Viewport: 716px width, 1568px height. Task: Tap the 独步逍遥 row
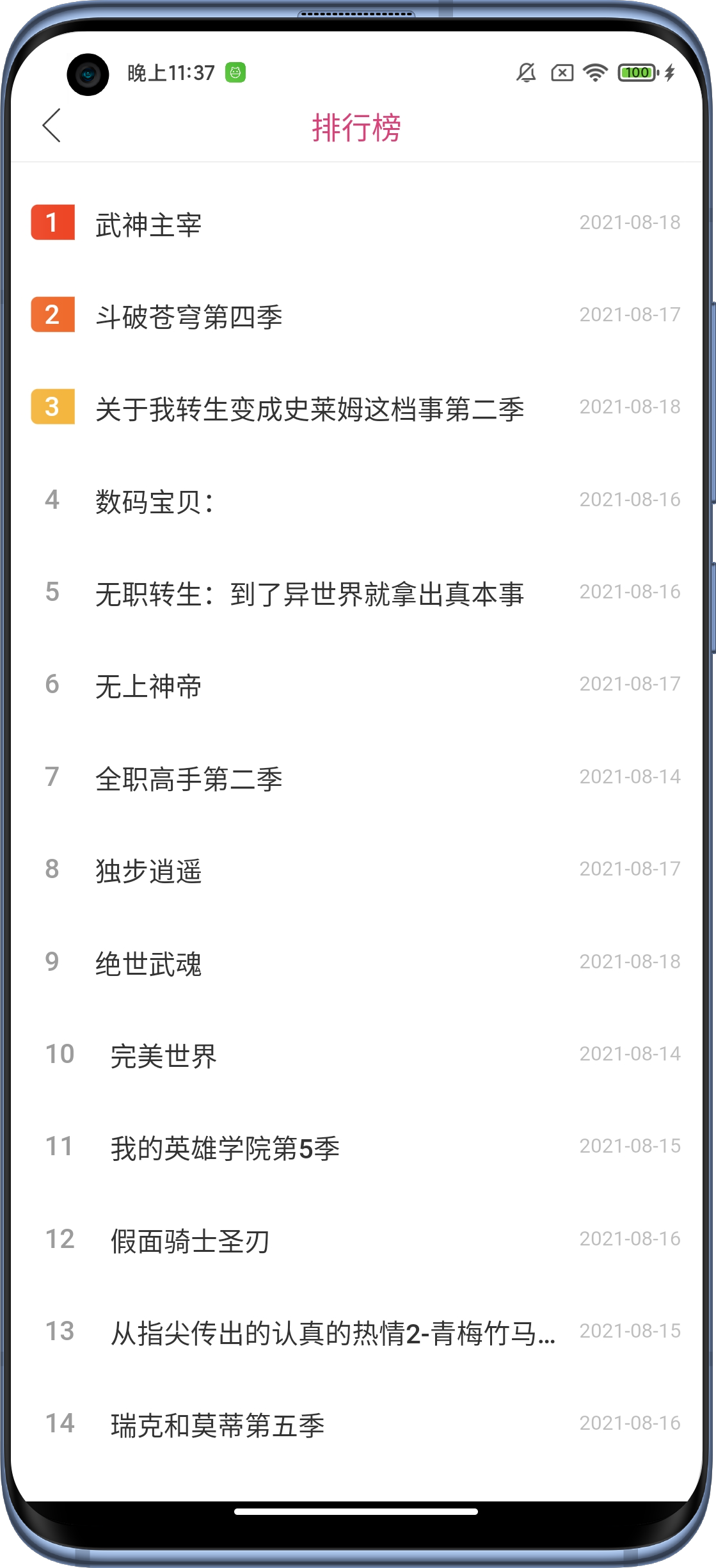coord(148,870)
